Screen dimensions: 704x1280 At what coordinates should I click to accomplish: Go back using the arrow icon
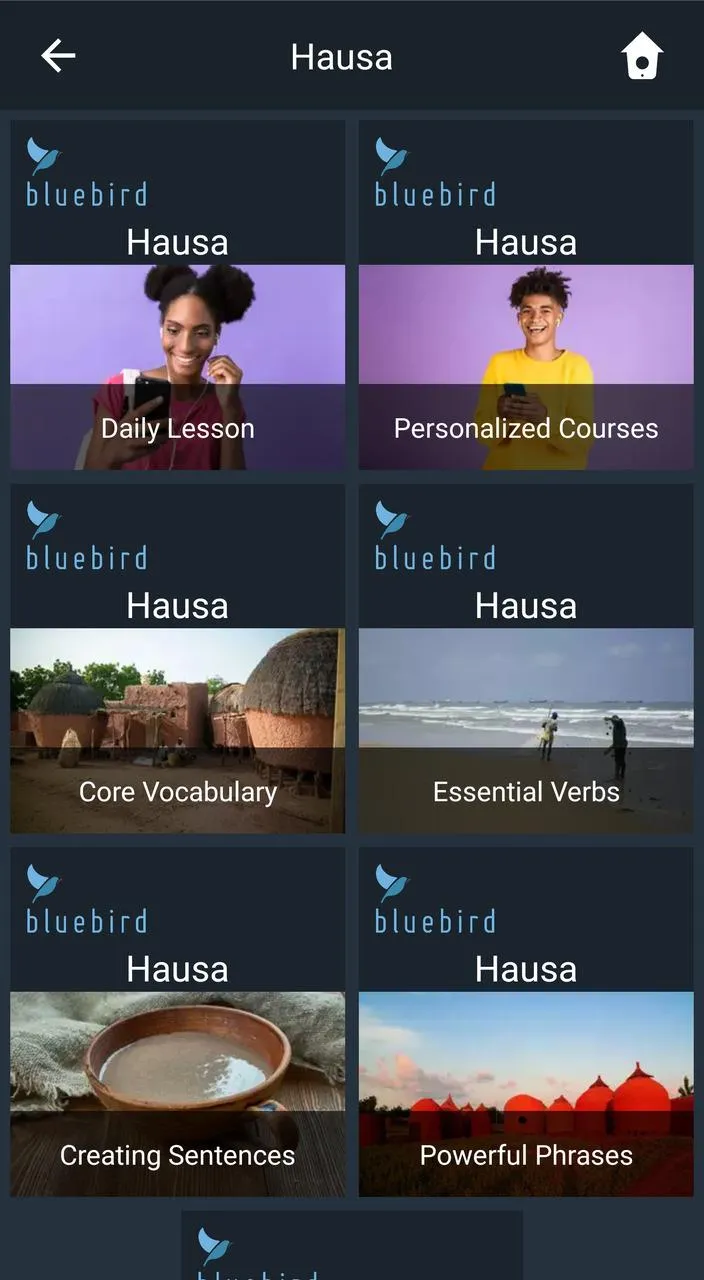point(58,56)
